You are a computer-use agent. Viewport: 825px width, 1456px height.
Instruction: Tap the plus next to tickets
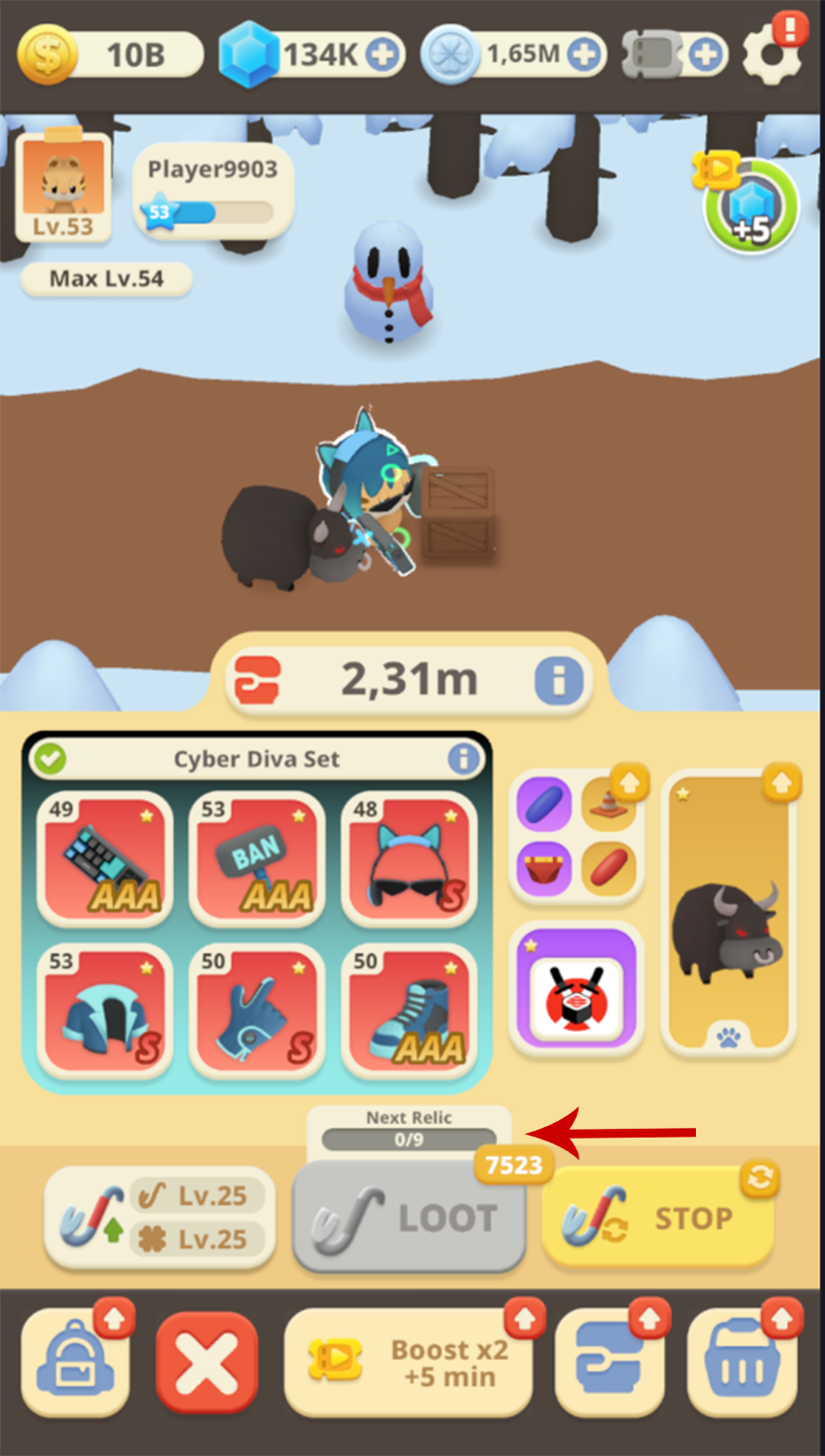pos(706,54)
